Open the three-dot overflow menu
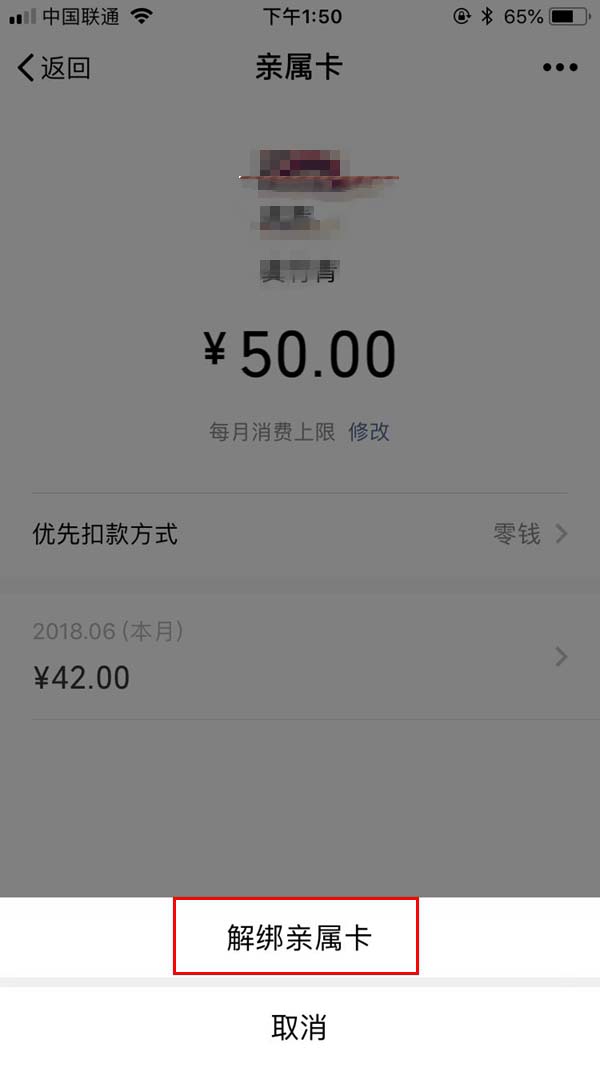 [560, 68]
